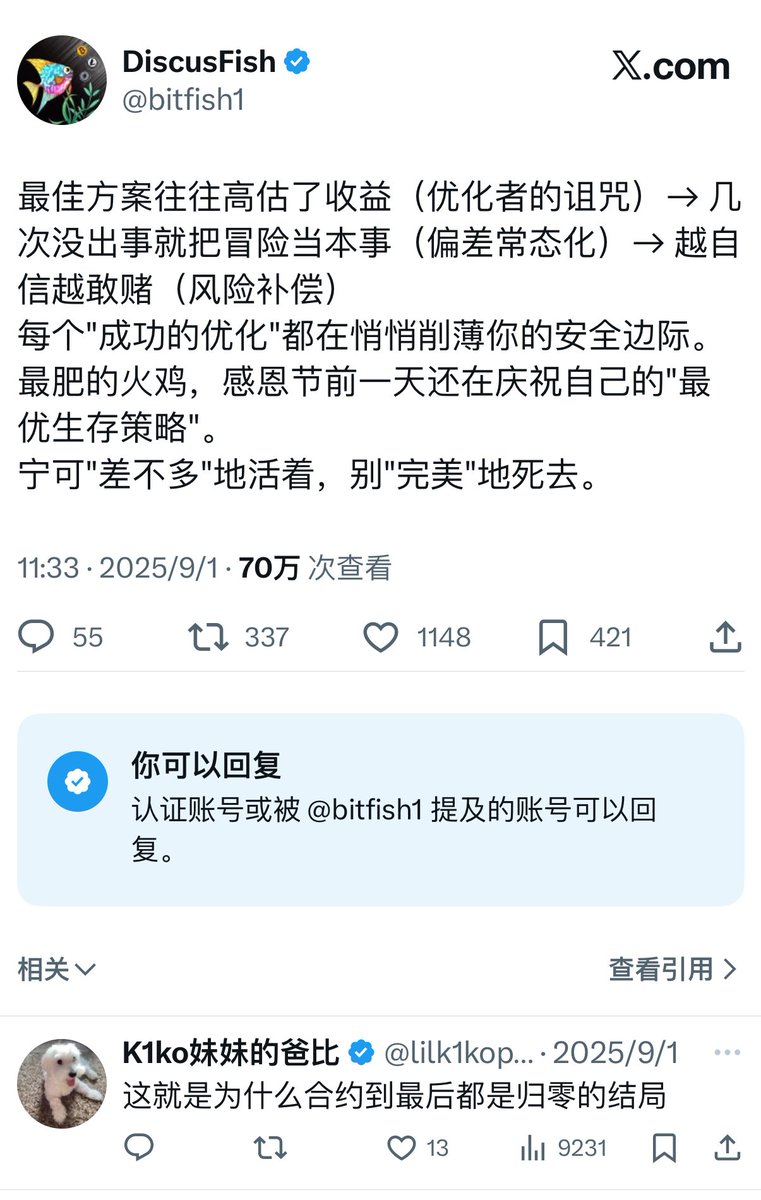Open K1ko妹妹的爸比's profile picture
The height and width of the screenshot is (1200, 761).
[x=62, y=1082]
